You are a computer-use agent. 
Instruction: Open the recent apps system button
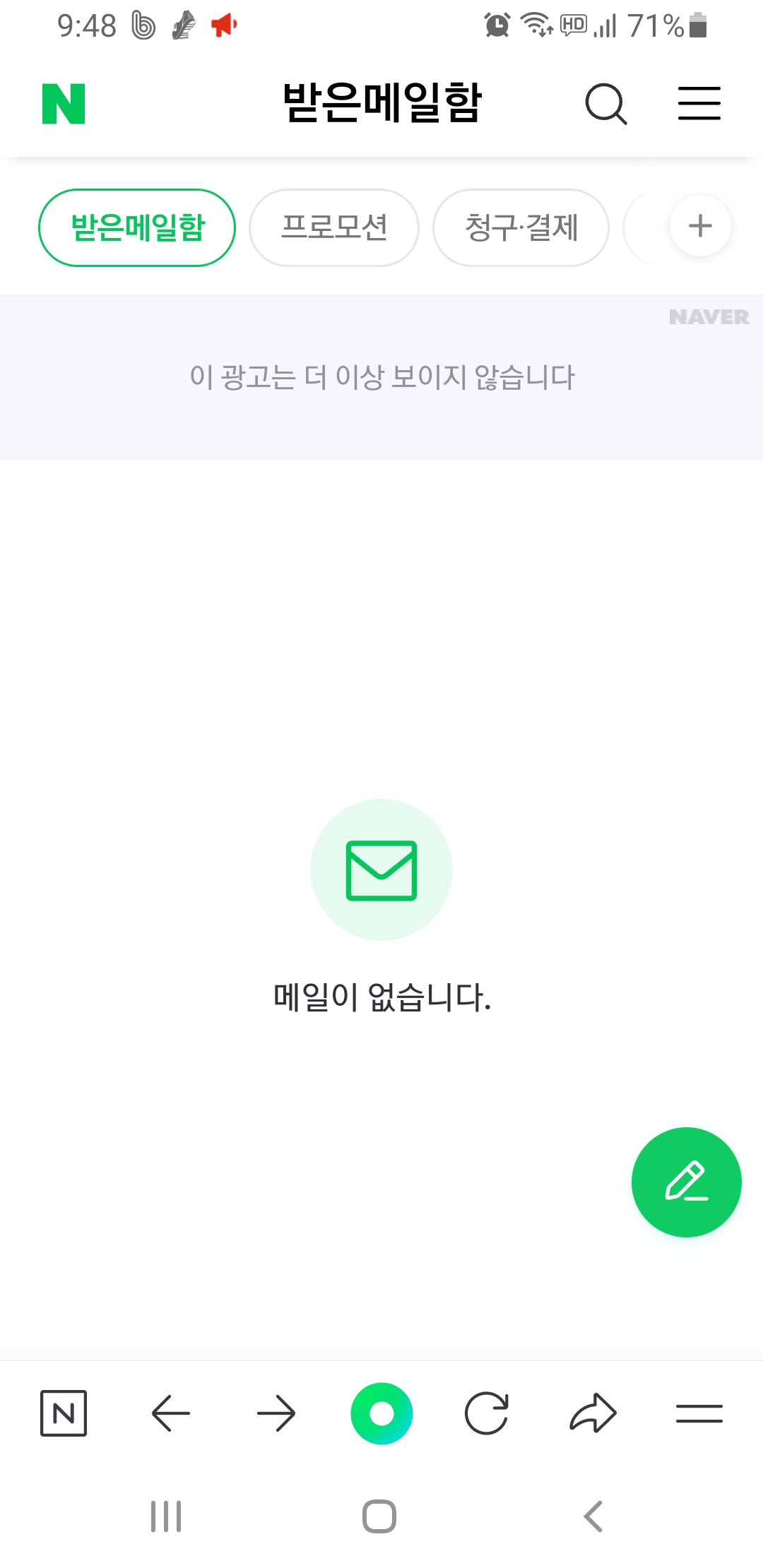tap(166, 1516)
